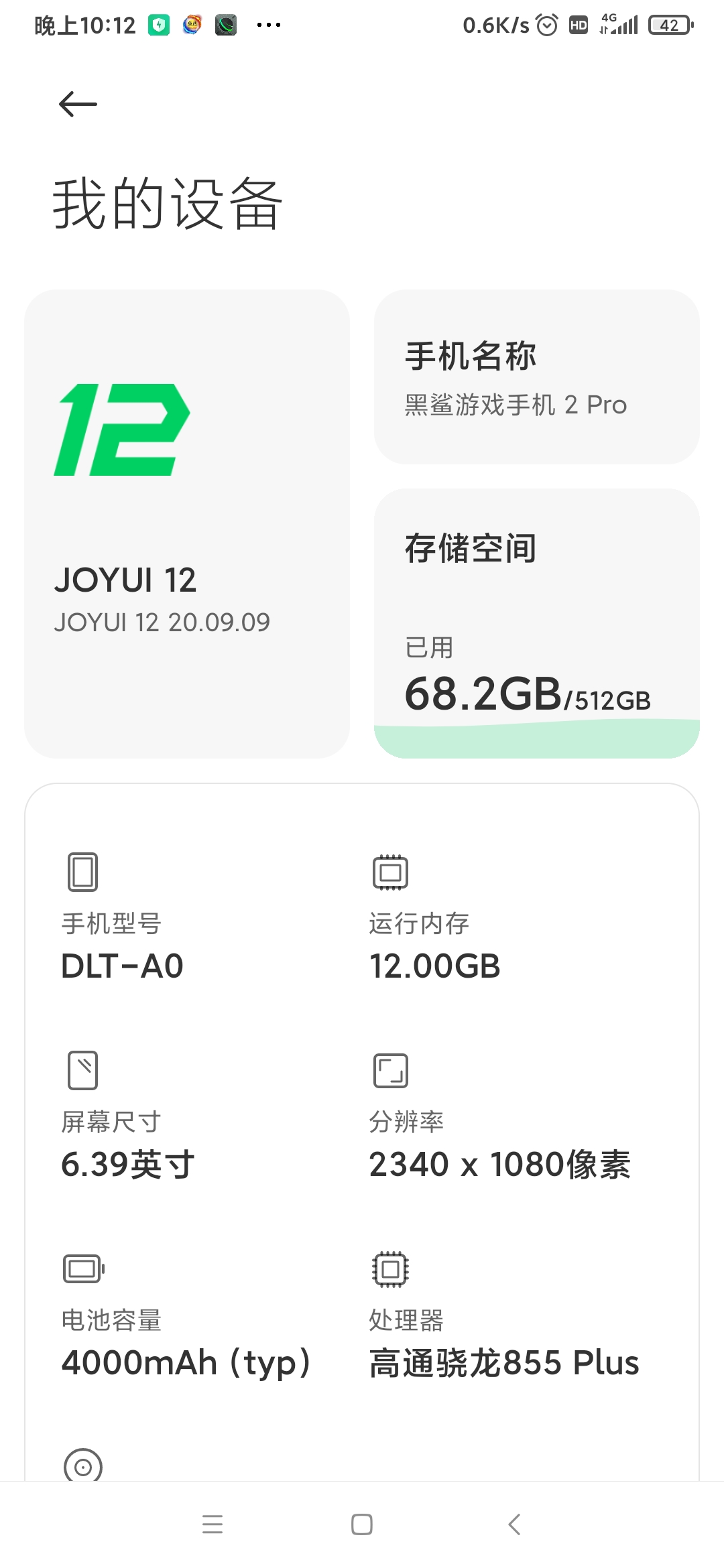This screenshot has height=1568, width=724.
Task: Go to the home screen
Action: 362,1524
